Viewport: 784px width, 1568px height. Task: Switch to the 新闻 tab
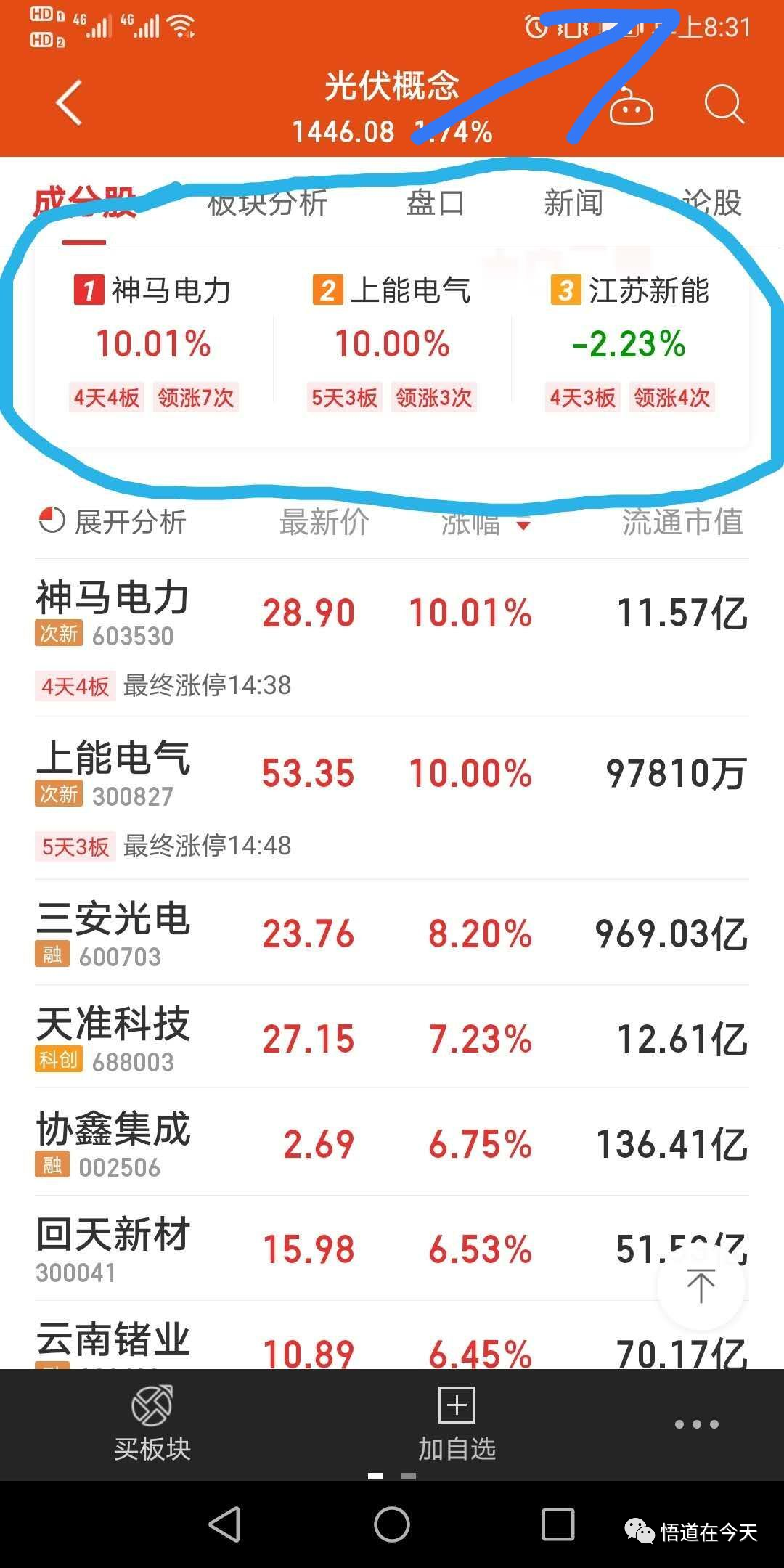pos(573,203)
